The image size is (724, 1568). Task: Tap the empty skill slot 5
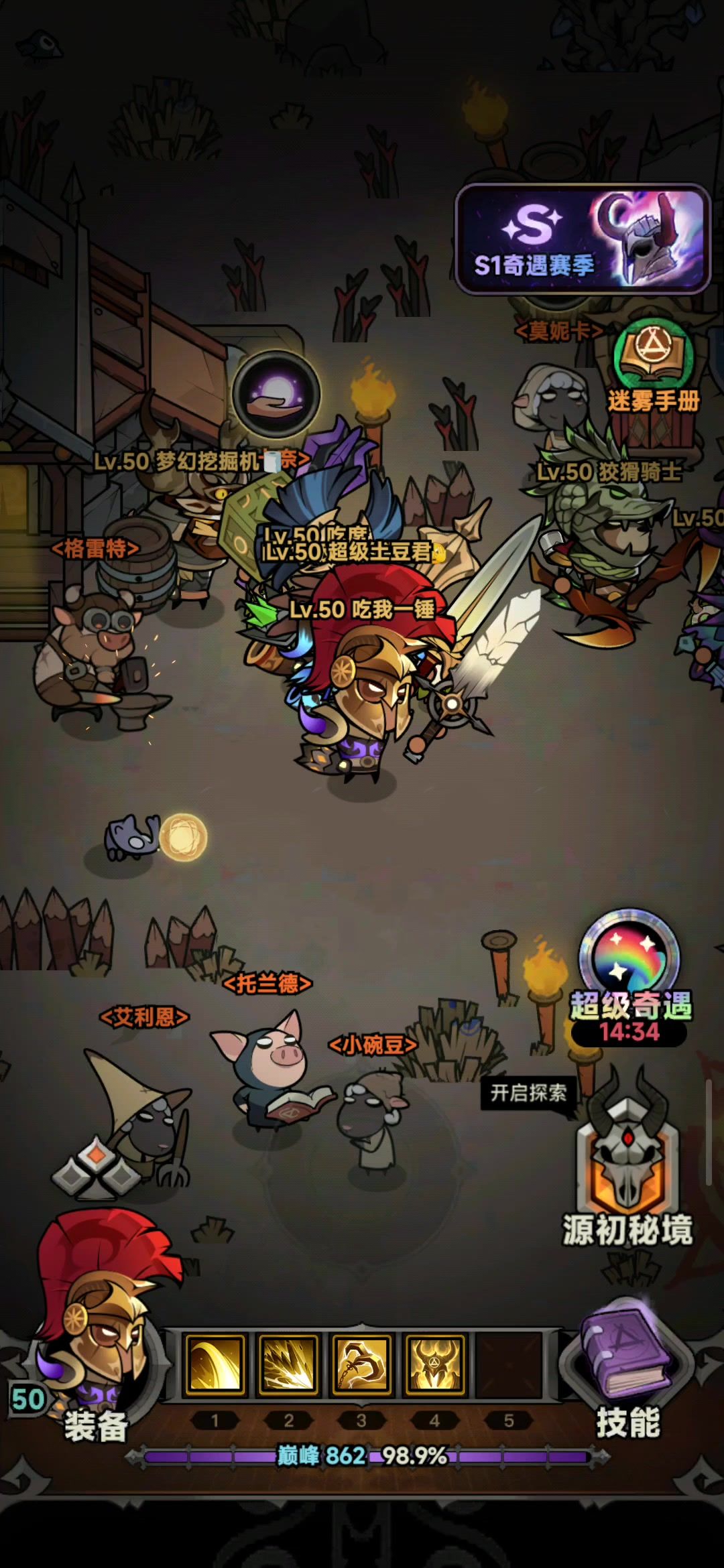509,1363
